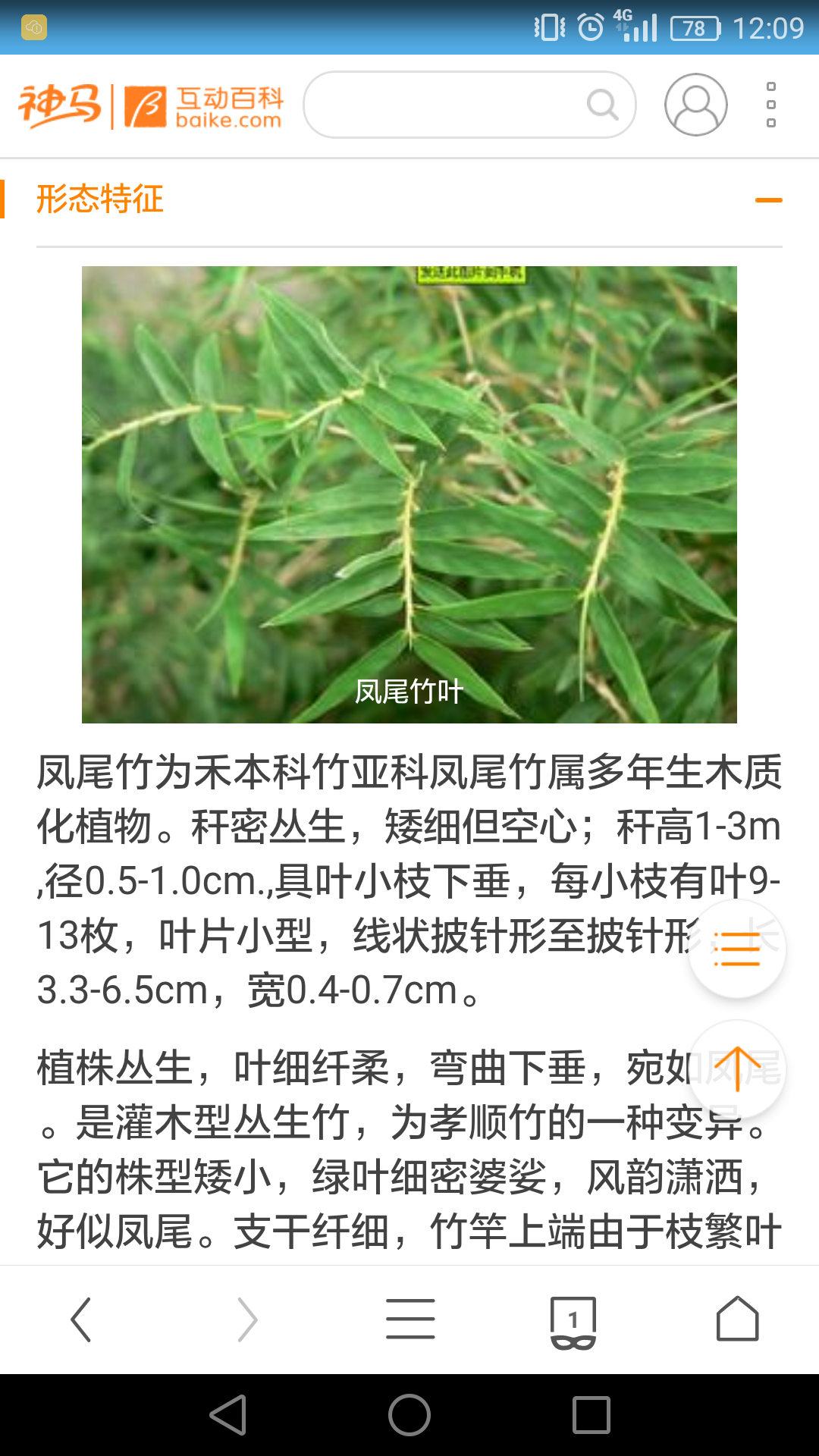Open the user account profile icon
This screenshot has width=819, height=1456.
[695, 105]
